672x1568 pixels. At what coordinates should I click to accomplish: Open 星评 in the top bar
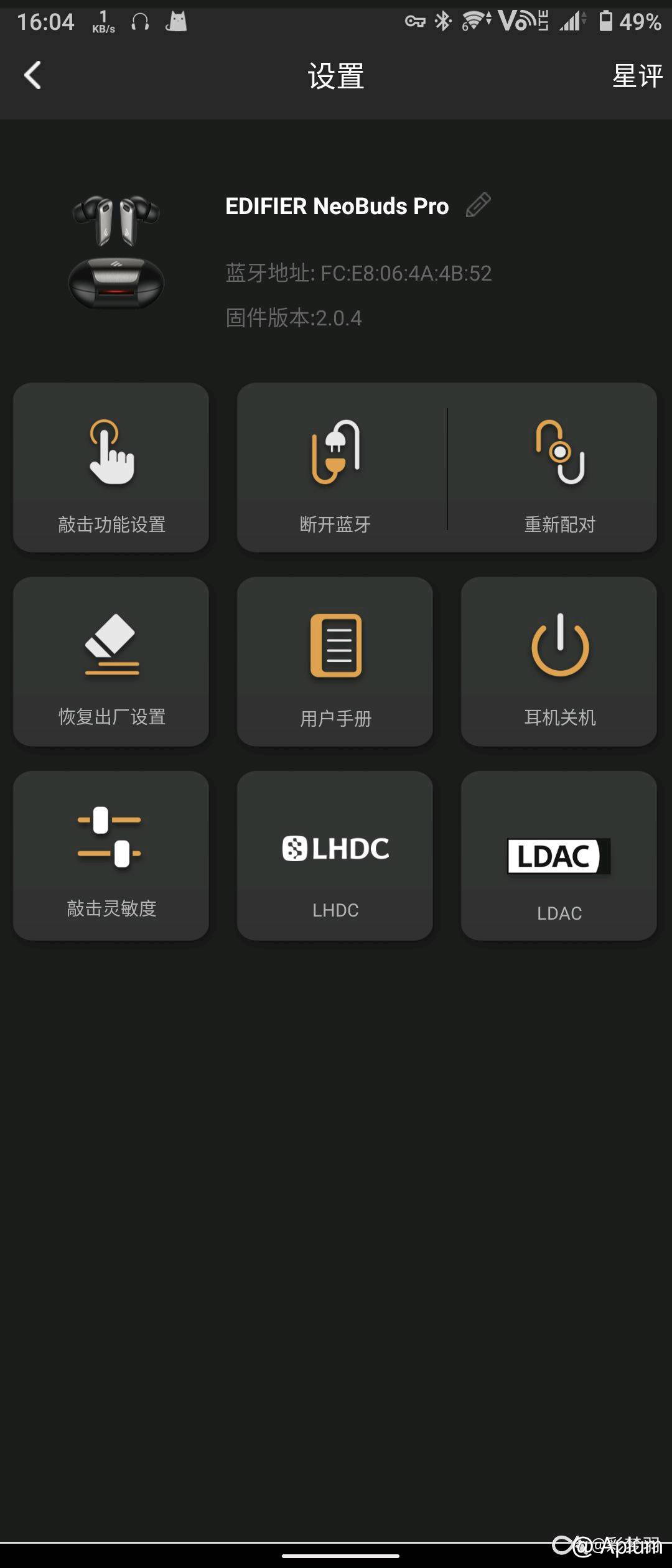click(x=637, y=76)
